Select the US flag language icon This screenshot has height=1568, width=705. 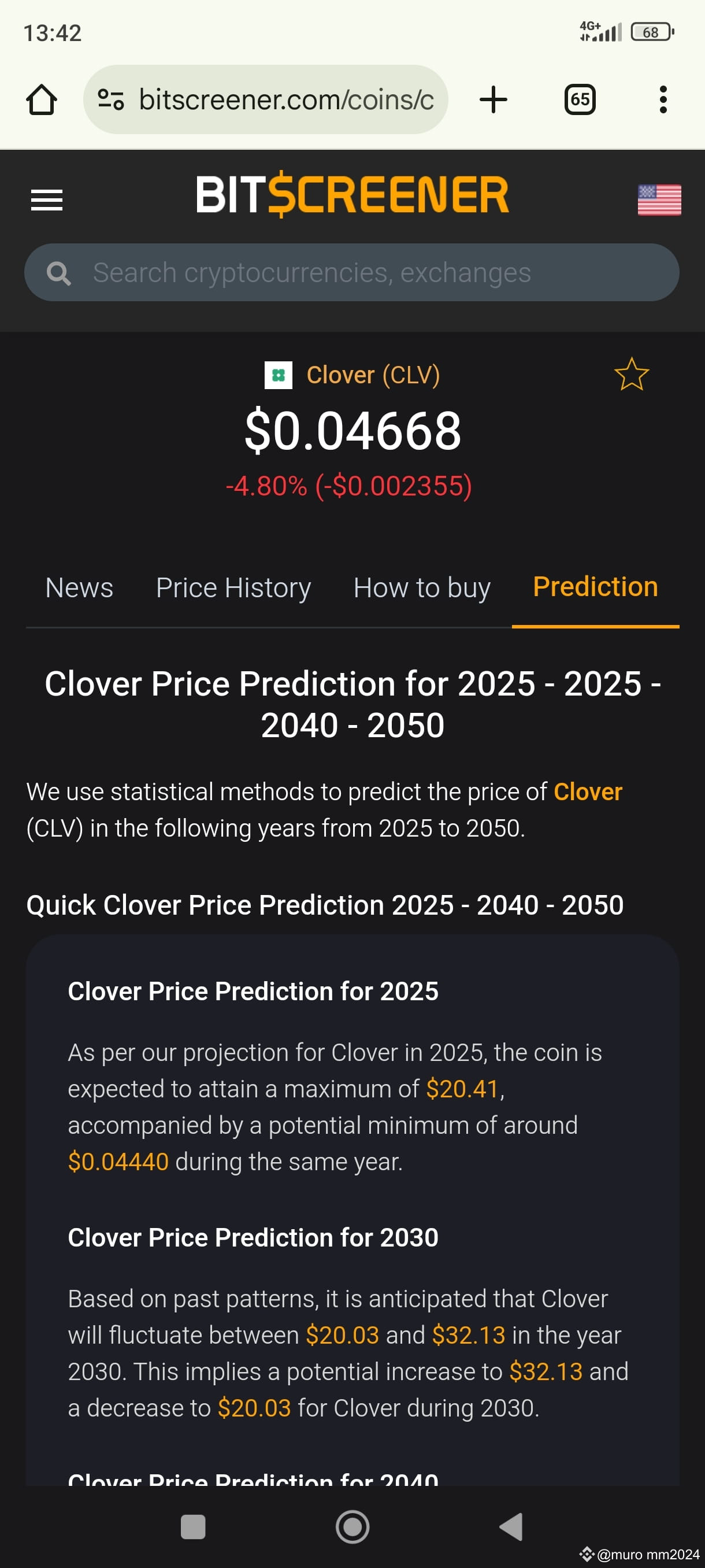pyautogui.click(x=659, y=199)
